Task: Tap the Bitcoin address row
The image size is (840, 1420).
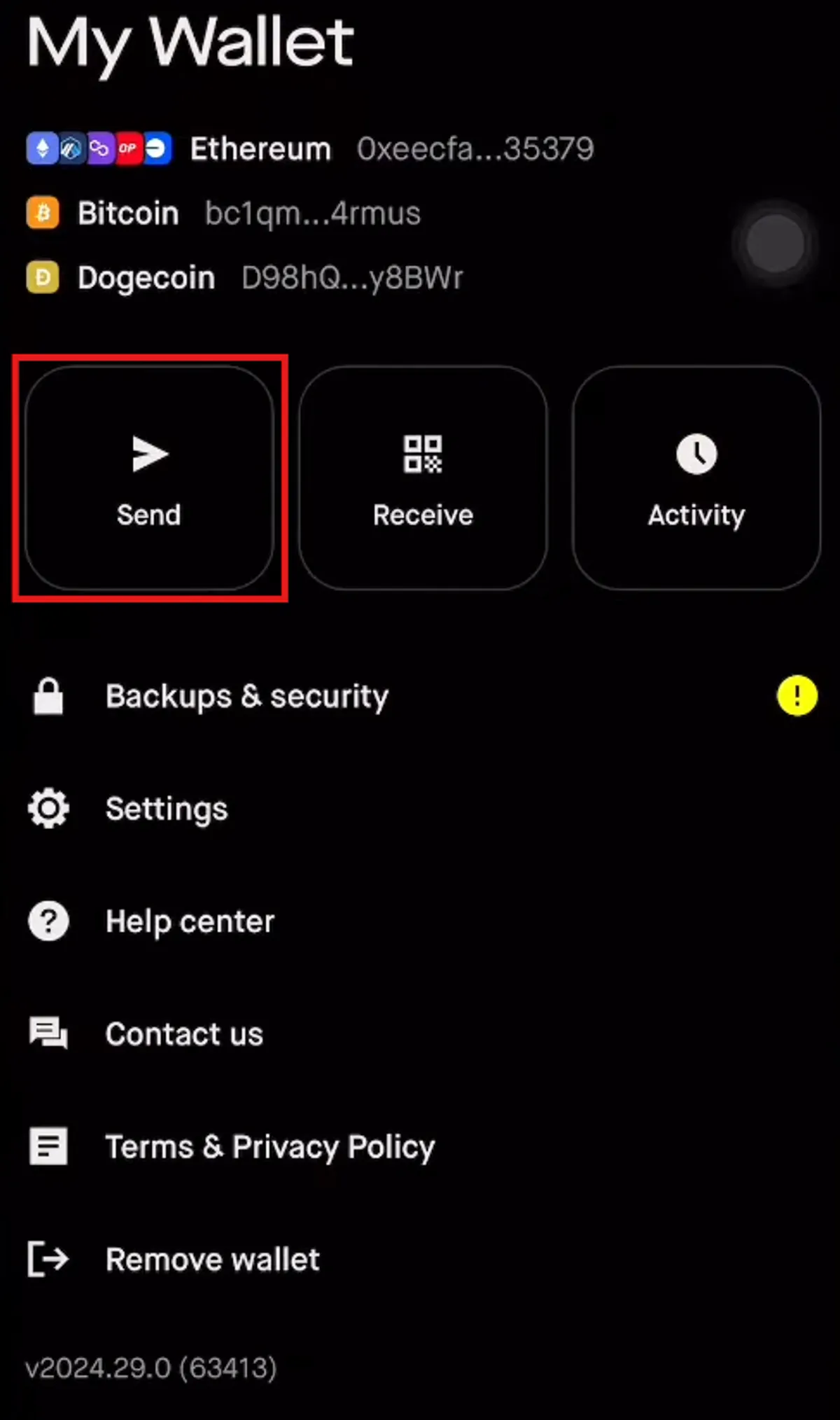Action: tap(223, 214)
